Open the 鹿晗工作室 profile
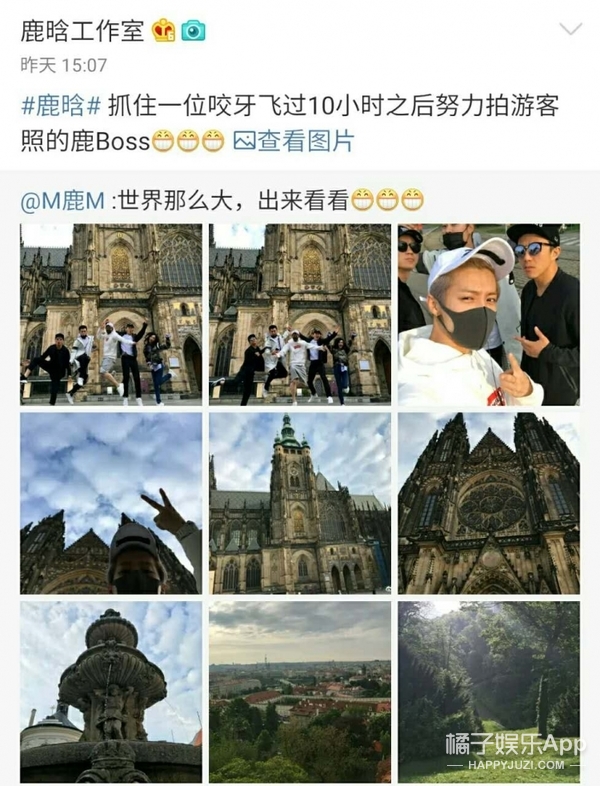 coord(84,31)
